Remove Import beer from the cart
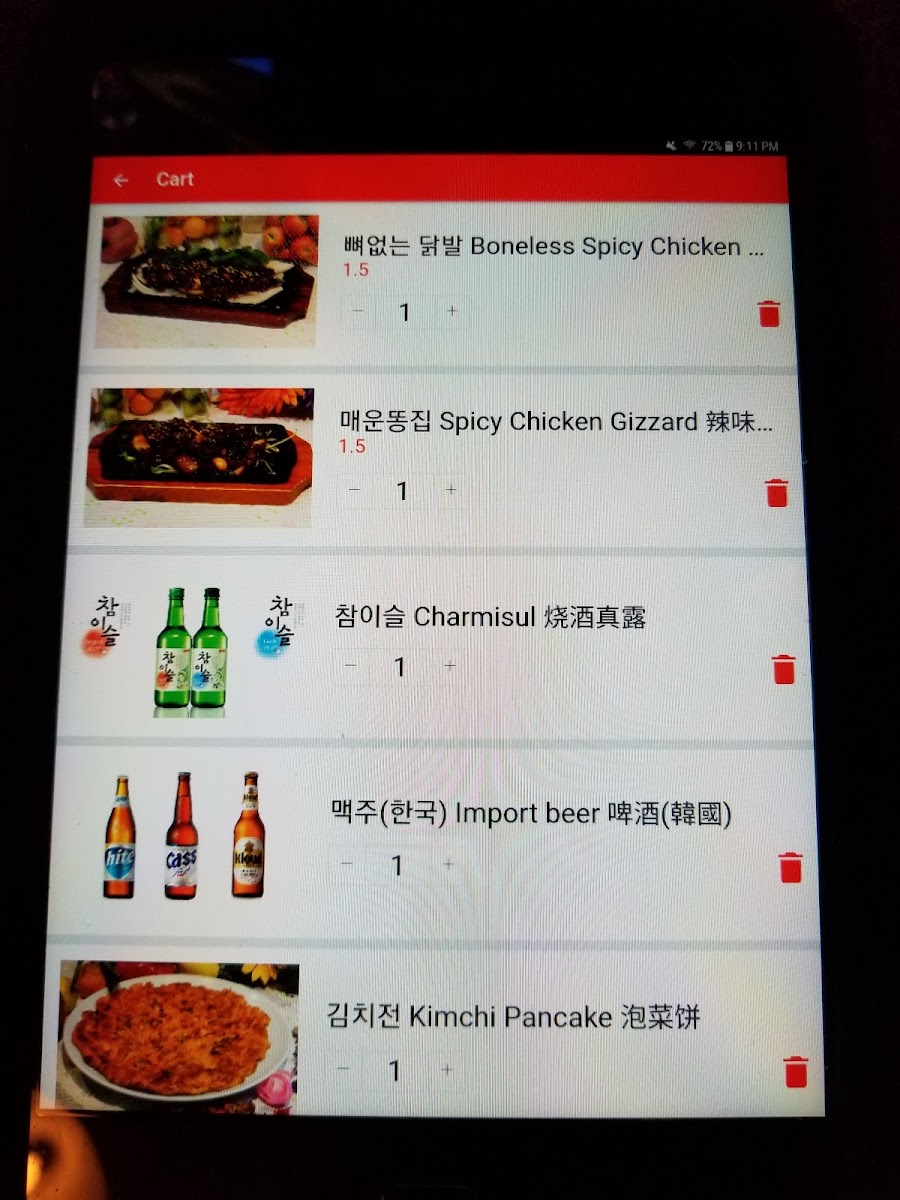Screen dimensions: 900x1200 pyautogui.click(x=790, y=867)
